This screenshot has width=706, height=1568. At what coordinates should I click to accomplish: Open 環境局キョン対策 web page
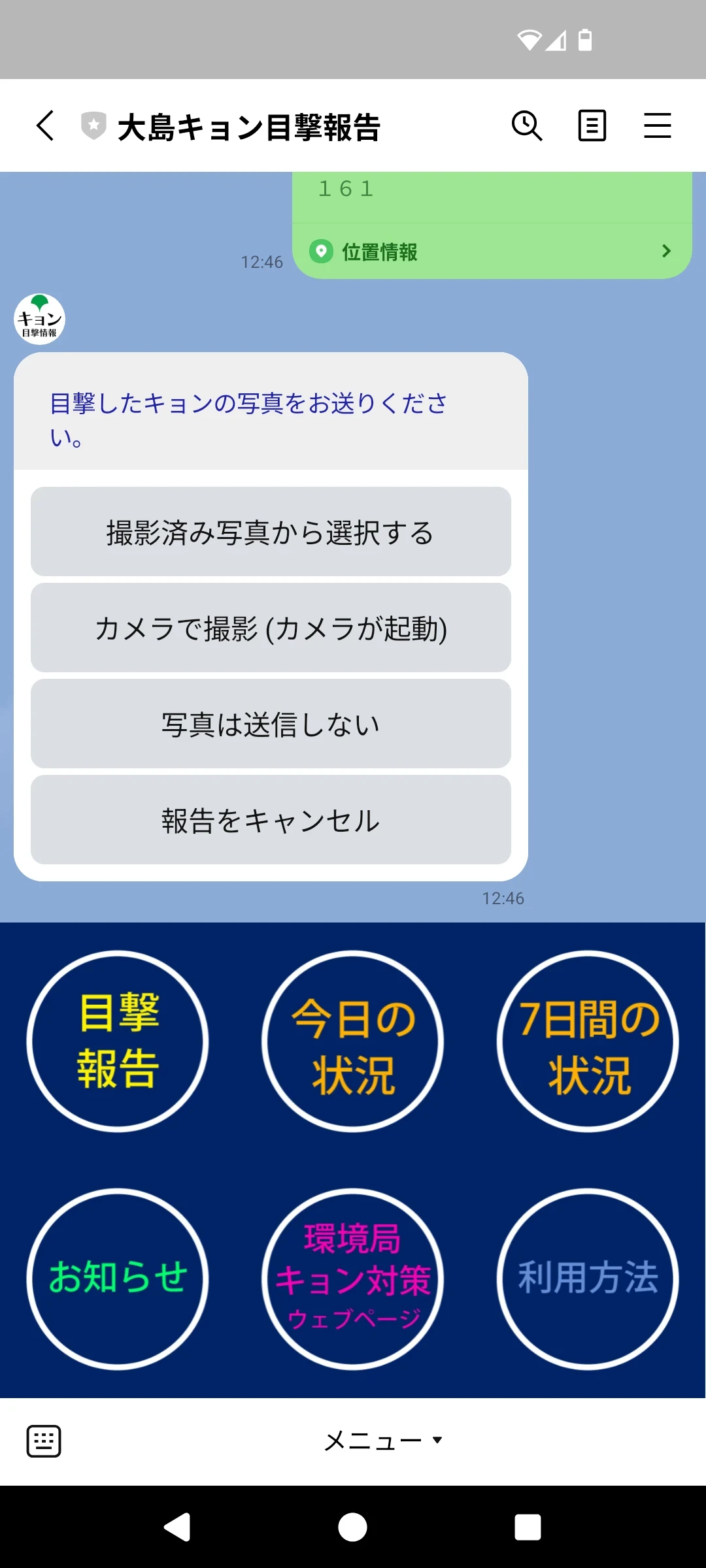(353, 1279)
